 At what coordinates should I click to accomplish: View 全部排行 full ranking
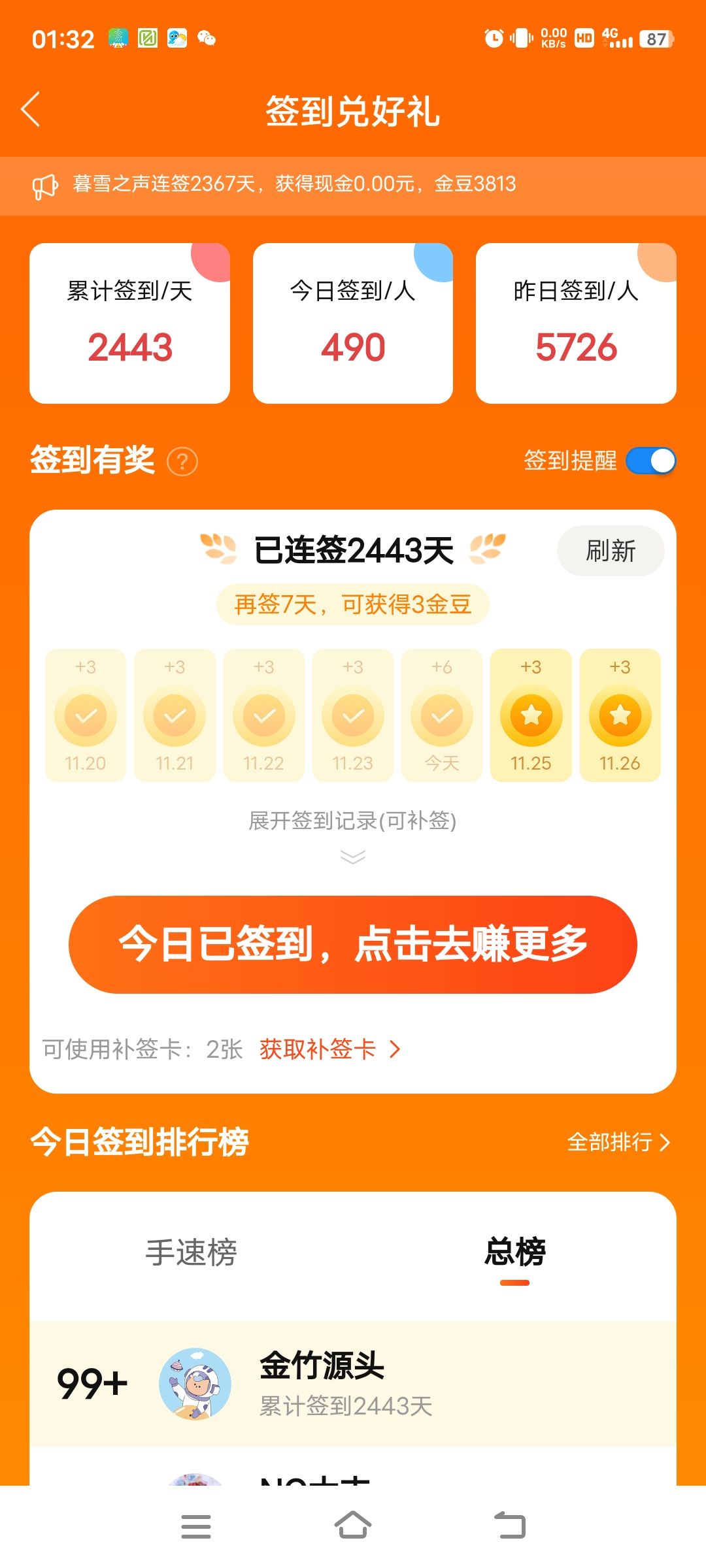[x=618, y=1142]
